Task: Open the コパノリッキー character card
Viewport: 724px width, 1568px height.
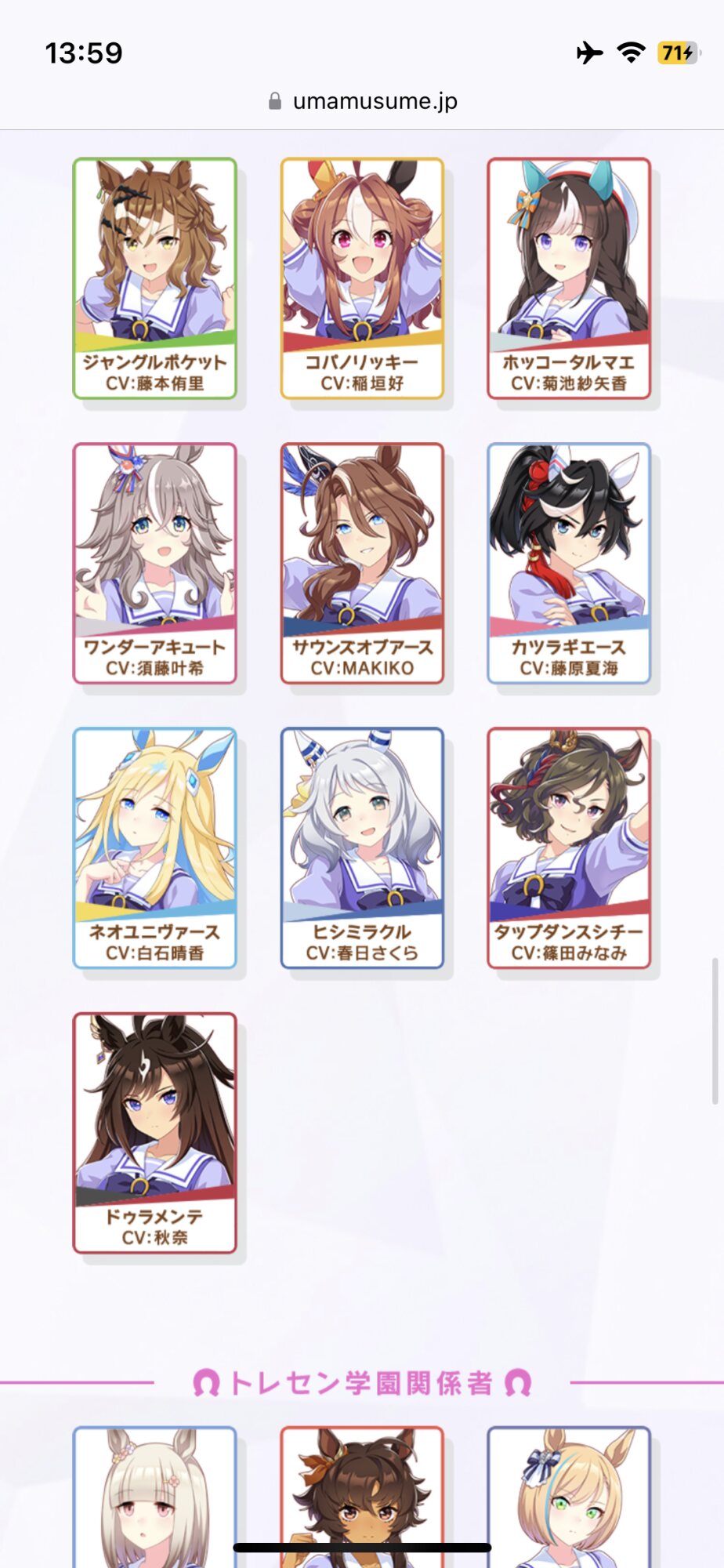Action: (x=362, y=278)
